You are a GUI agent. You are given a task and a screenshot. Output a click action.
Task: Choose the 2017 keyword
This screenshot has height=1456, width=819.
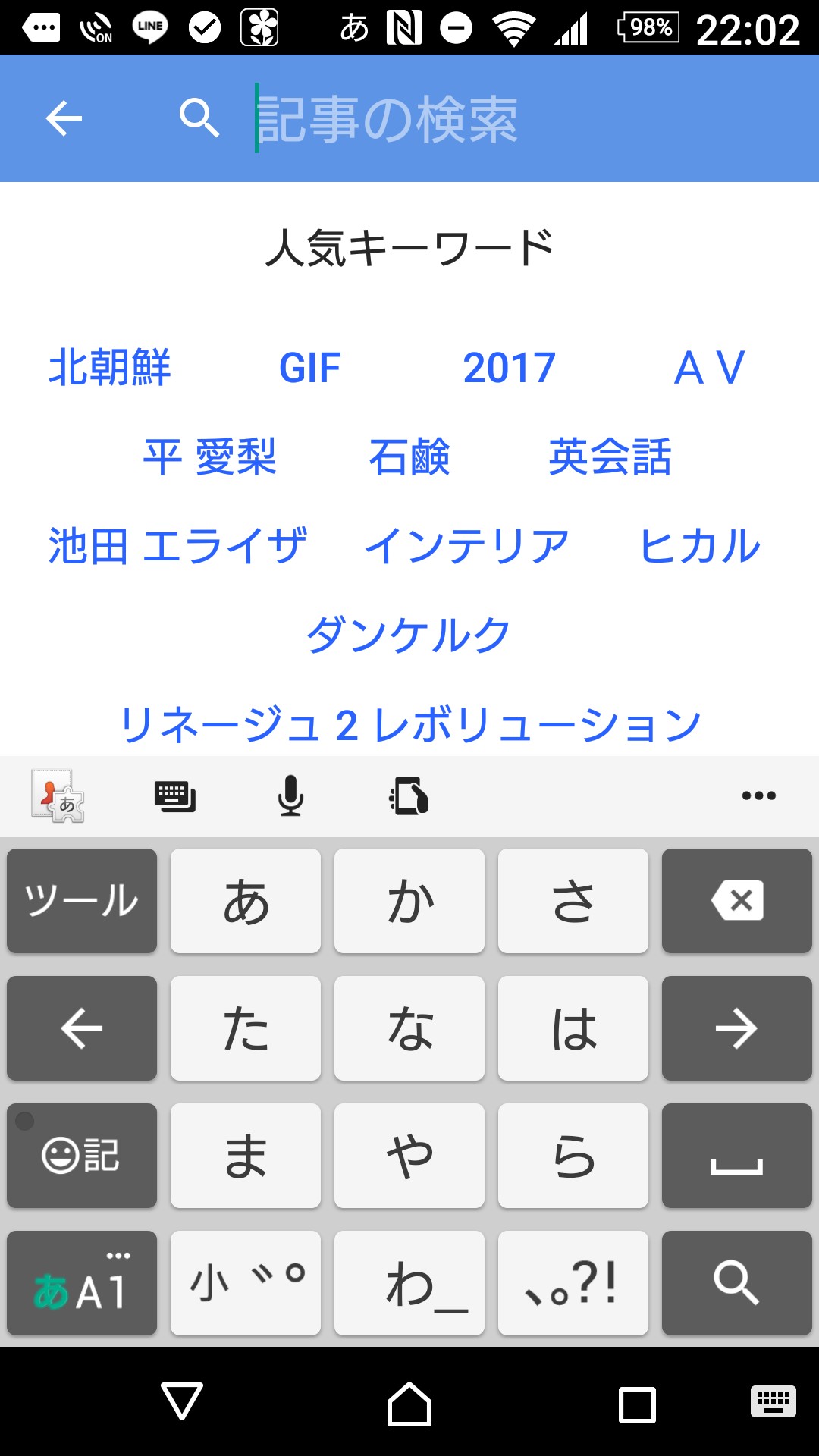509,368
